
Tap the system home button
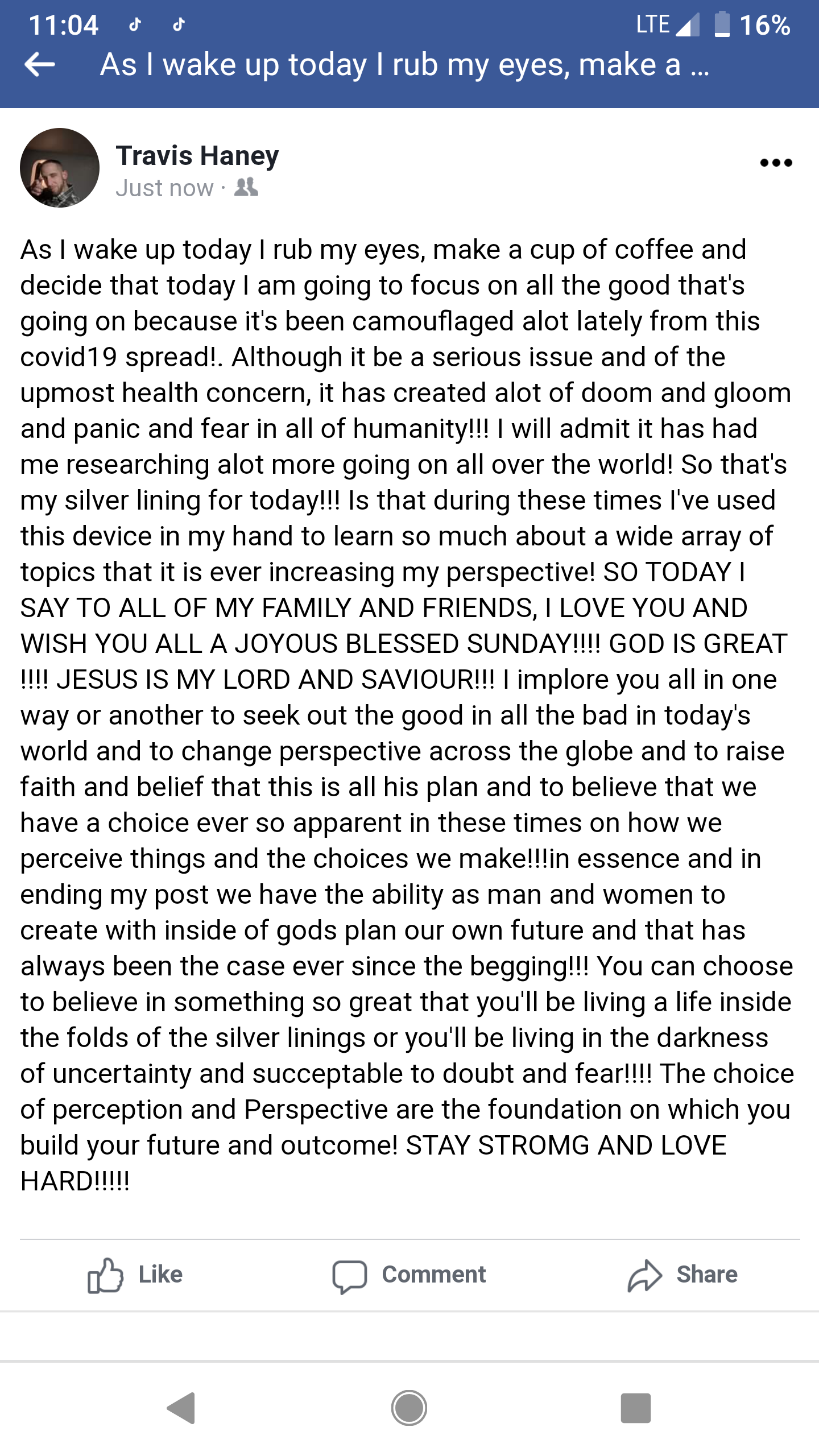[x=409, y=1408]
